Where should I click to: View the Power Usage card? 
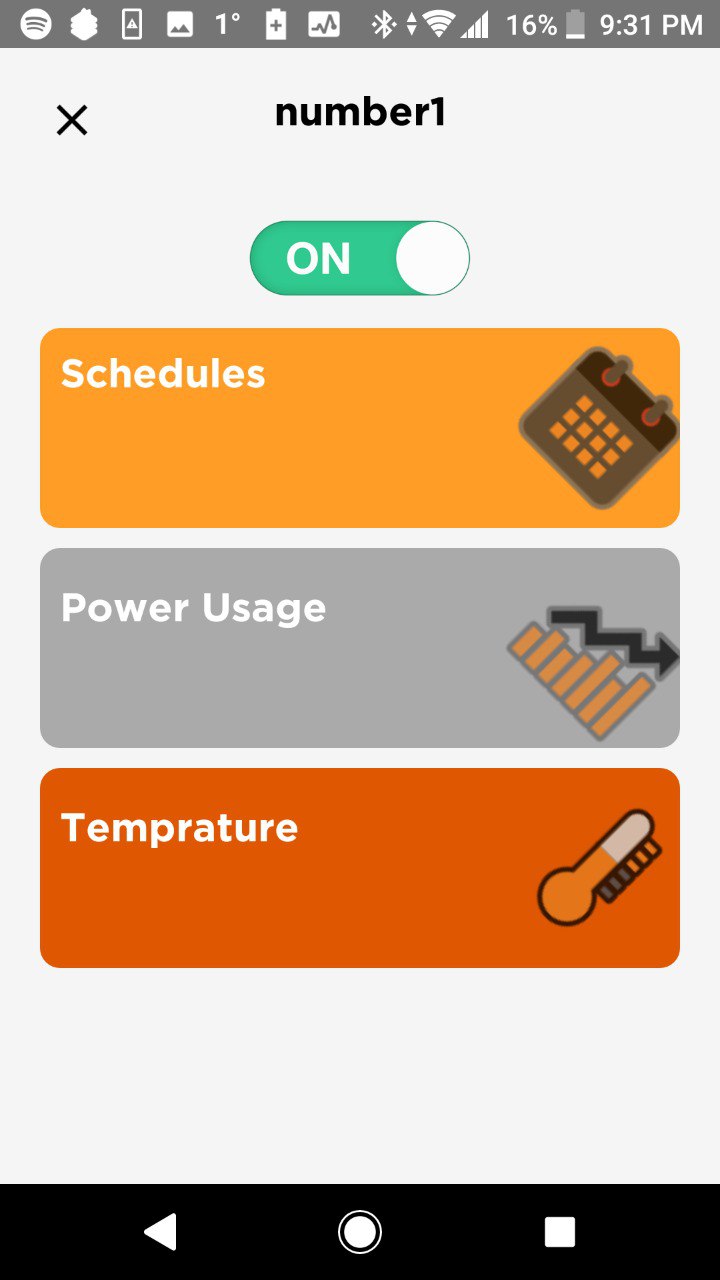(360, 648)
